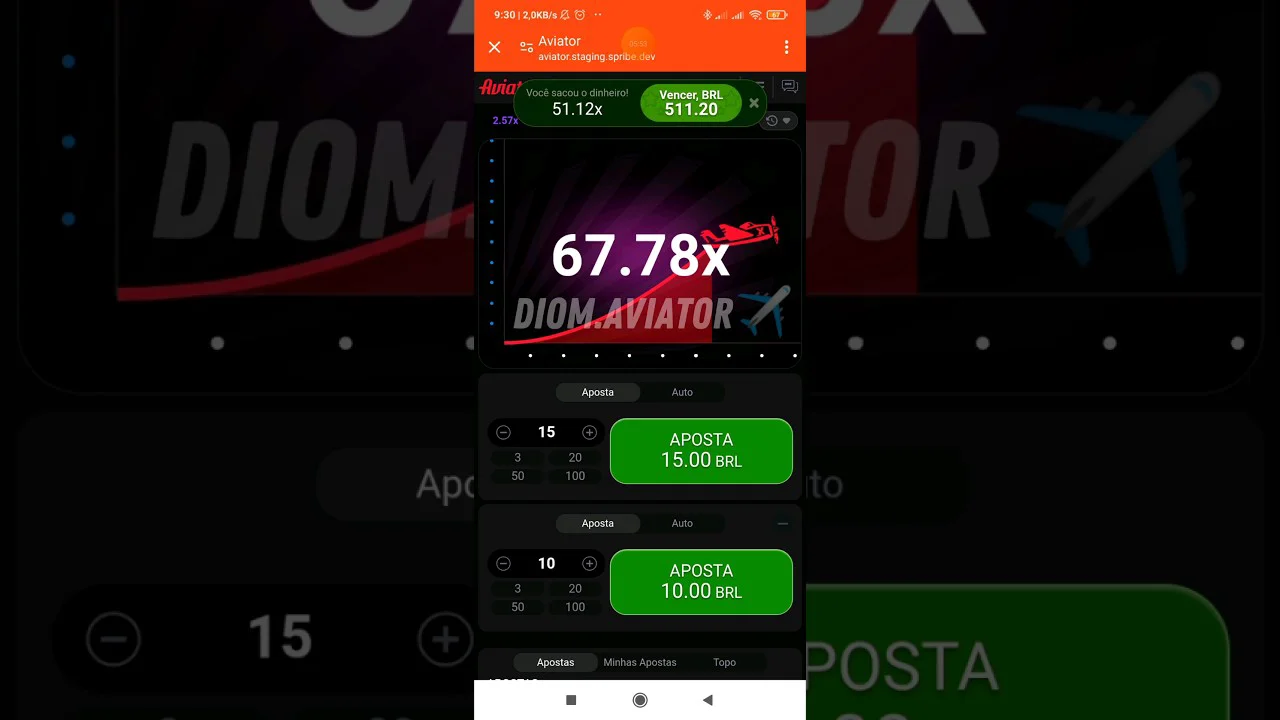The height and width of the screenshot is (720, 1280).
Task: Increase the bet amount of 10
Action: [589, 563]
